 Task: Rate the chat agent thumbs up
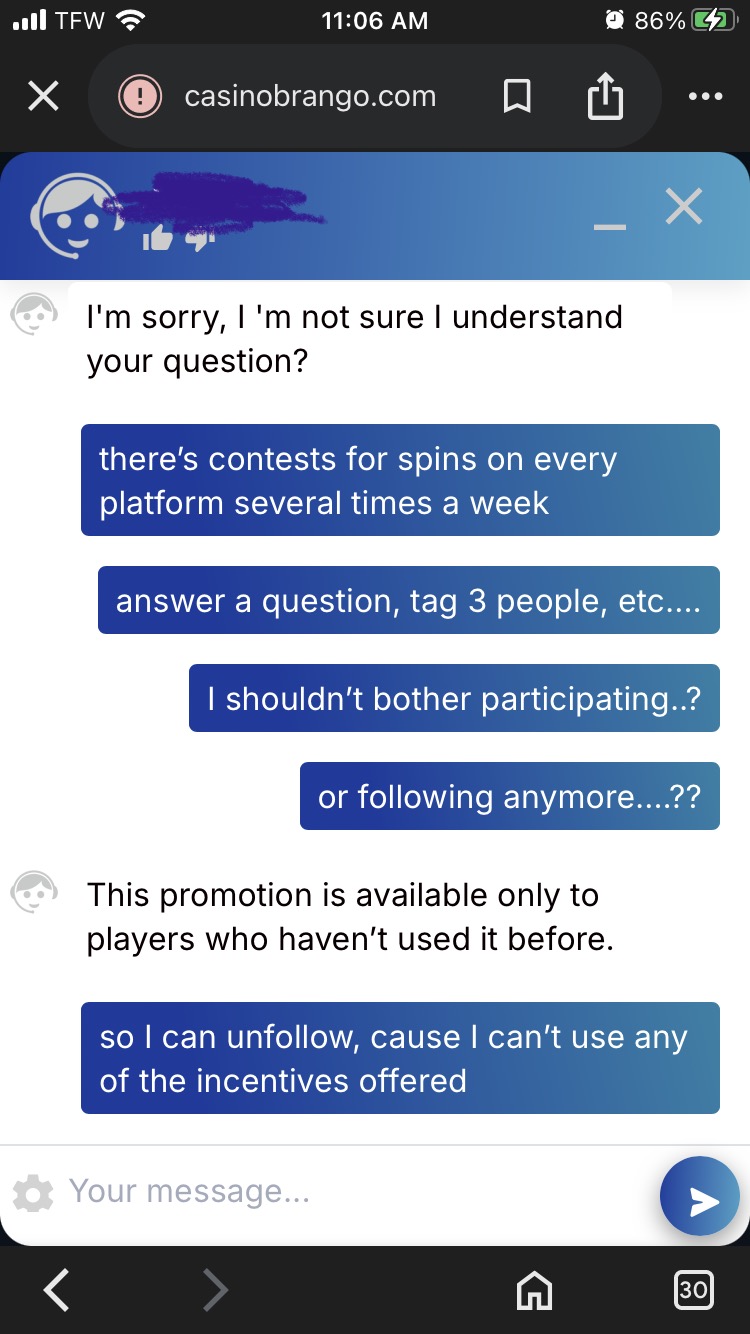(157, 238)
